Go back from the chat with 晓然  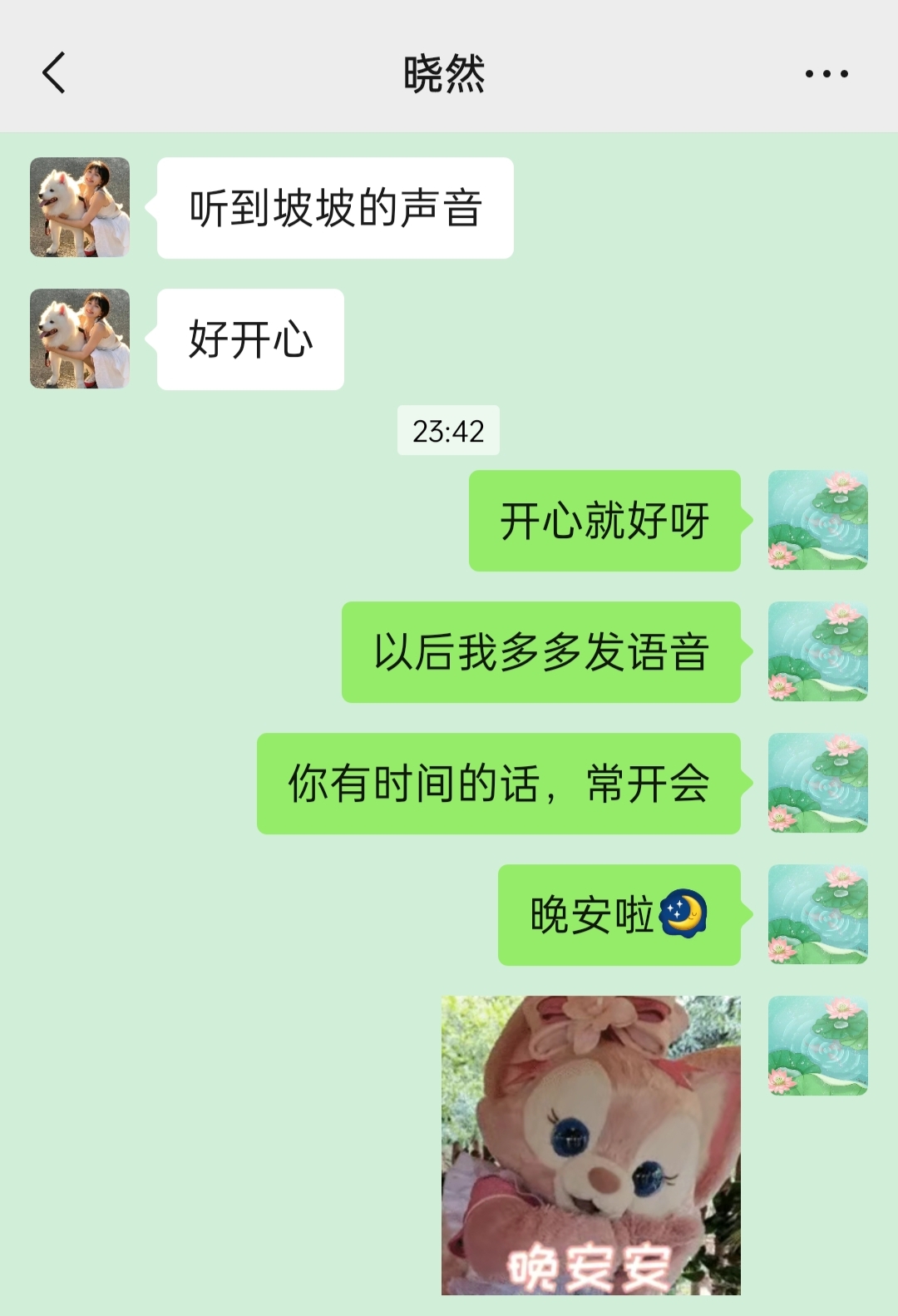54,73
